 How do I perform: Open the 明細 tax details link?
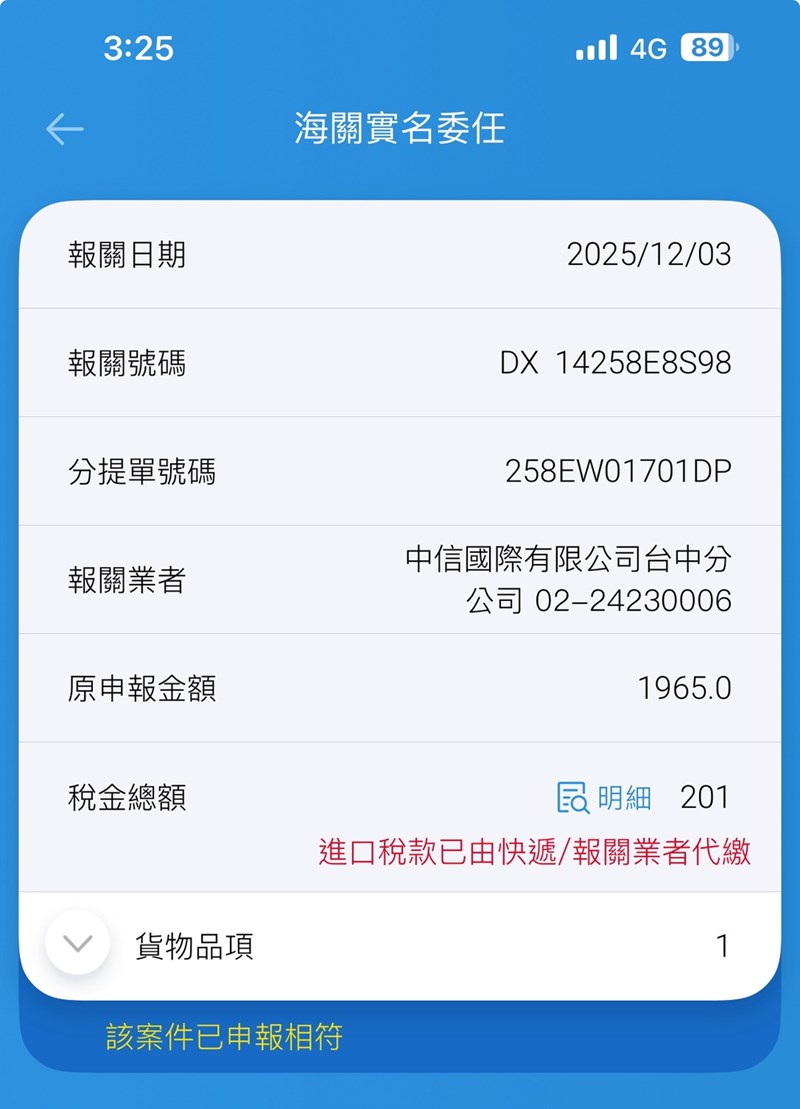pos(605,798)
